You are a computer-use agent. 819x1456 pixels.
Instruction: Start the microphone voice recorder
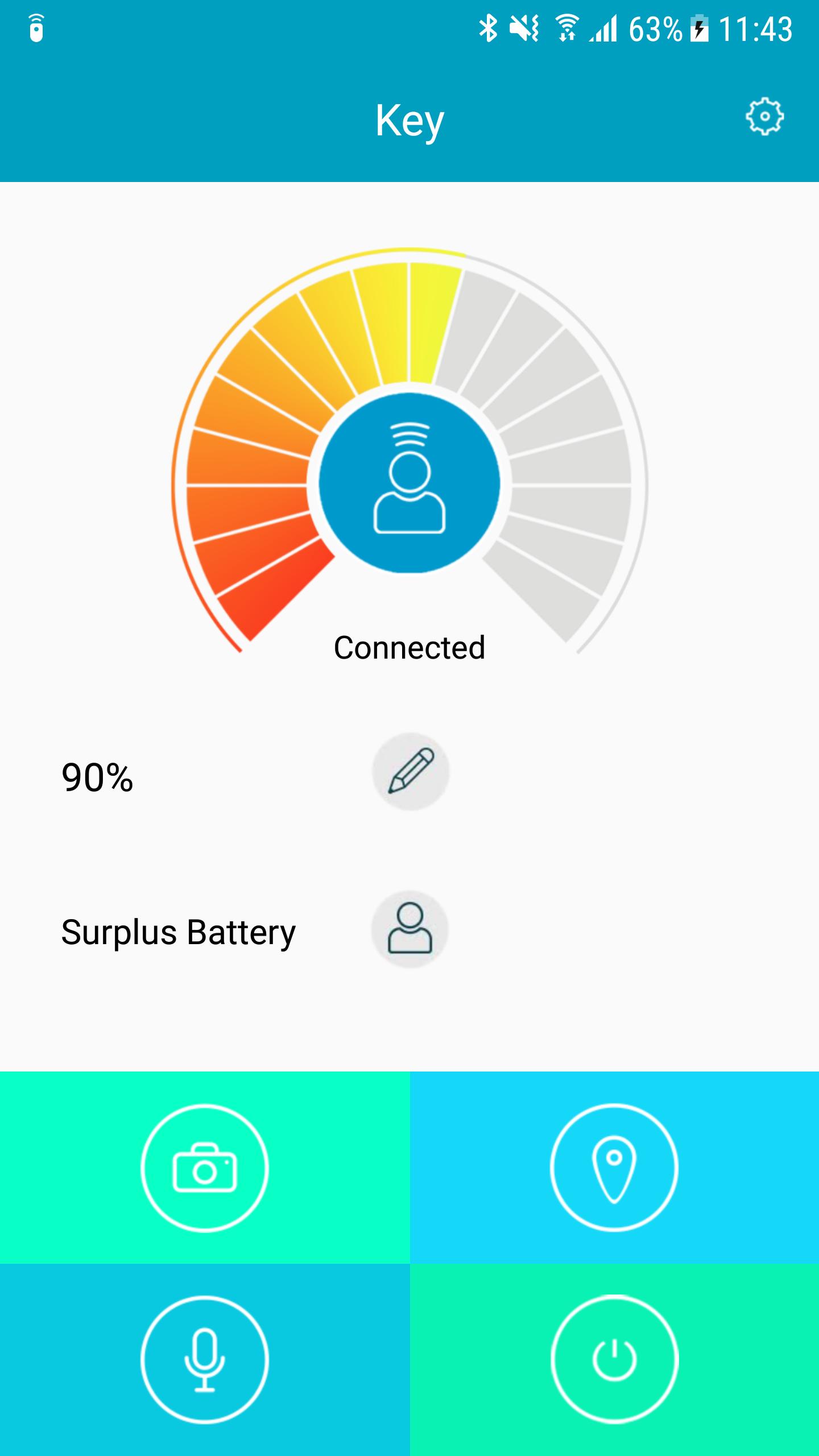click(x=205, y=1360)
